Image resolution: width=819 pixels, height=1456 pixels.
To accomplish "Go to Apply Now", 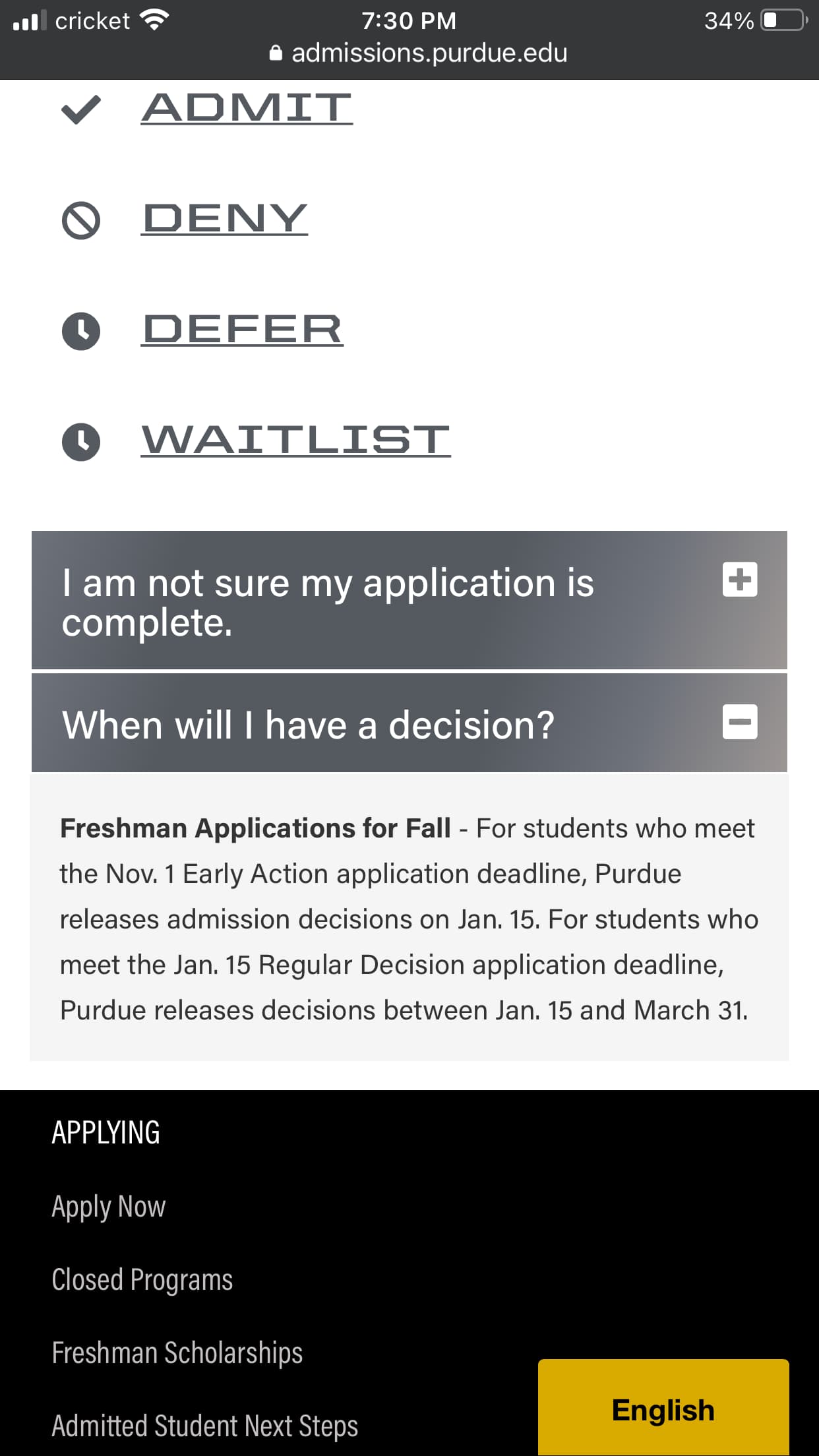I will tap(109, 1206).
